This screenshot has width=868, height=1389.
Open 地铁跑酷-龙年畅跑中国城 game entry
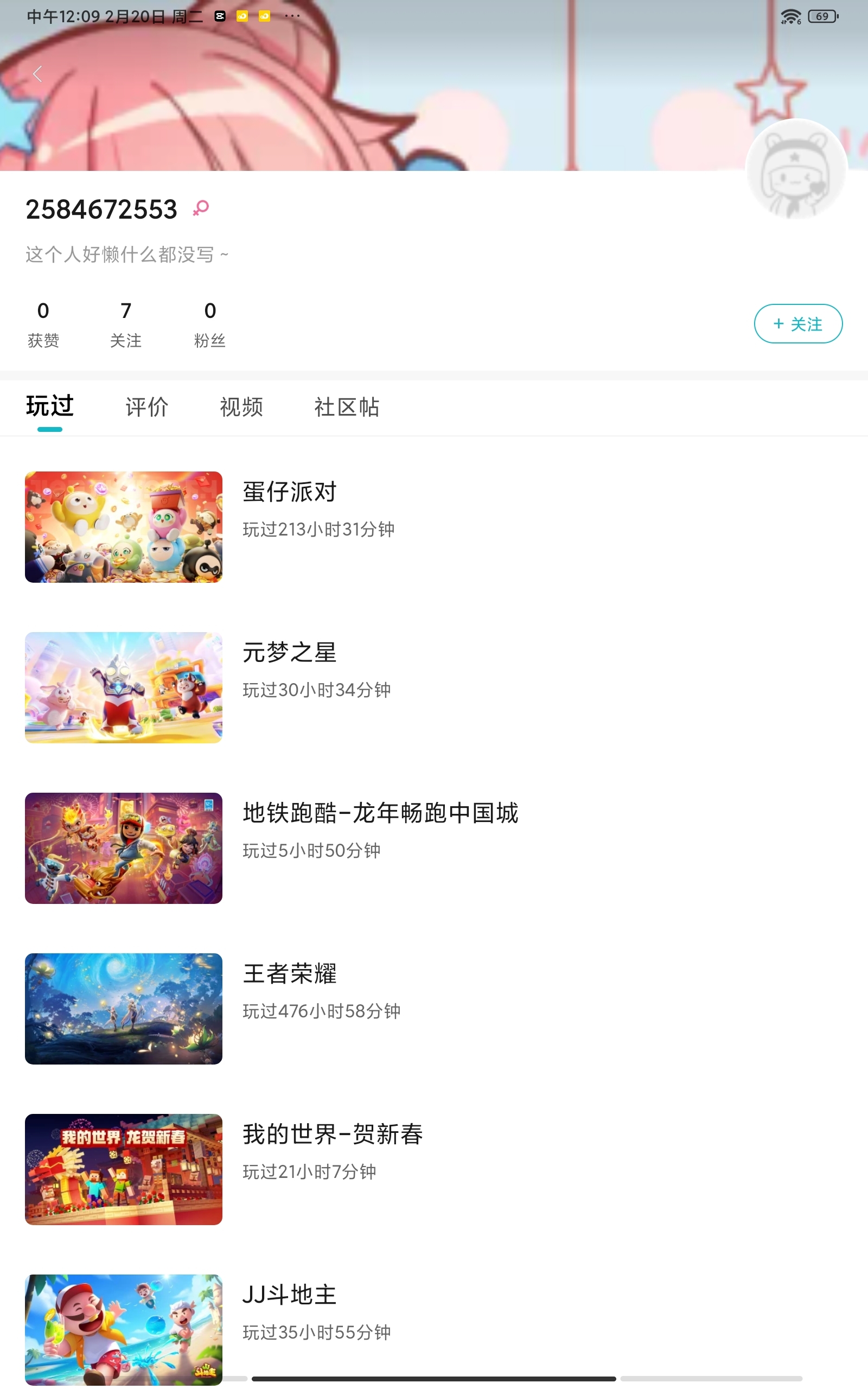[x=380, y=813]
